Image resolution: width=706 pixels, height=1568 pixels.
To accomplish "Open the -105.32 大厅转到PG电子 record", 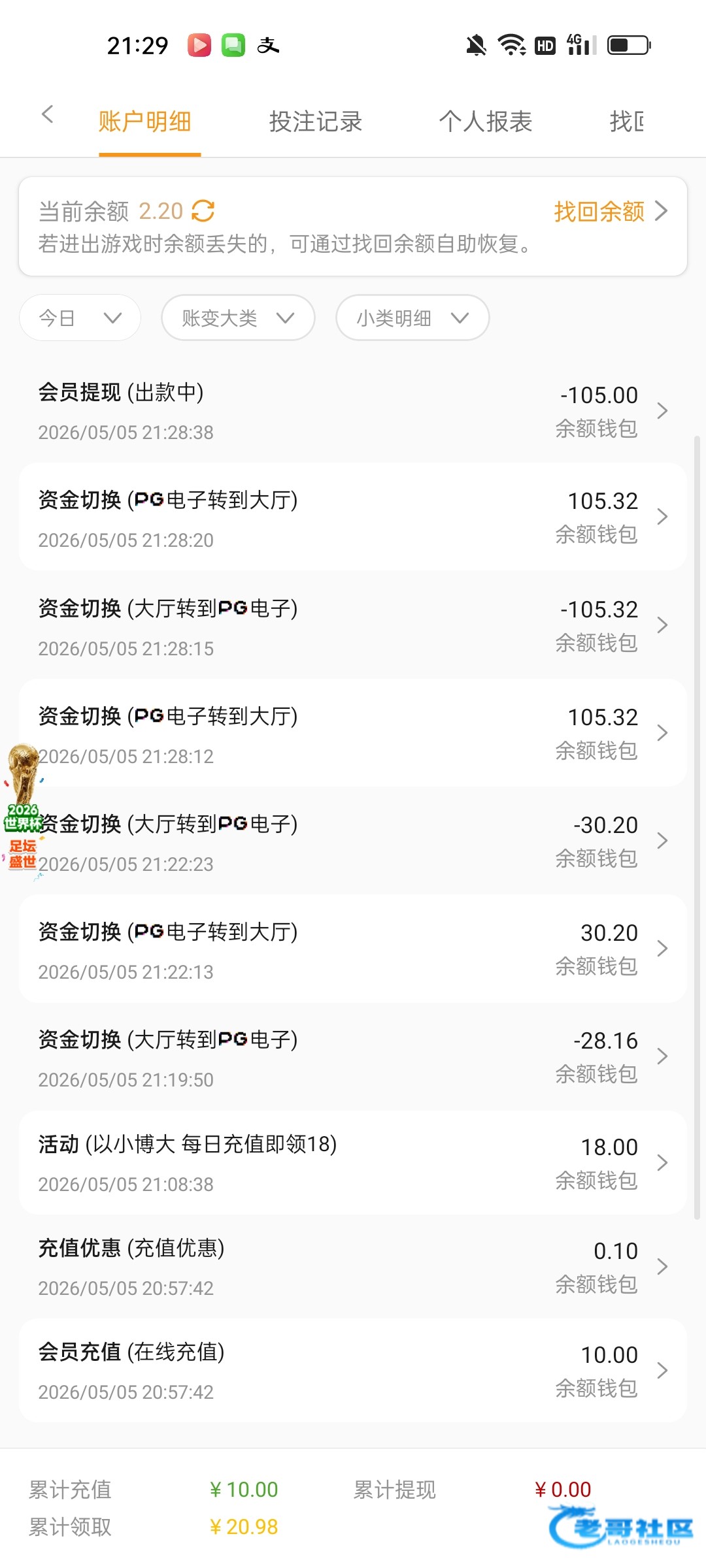I will [x=353, y=625].
